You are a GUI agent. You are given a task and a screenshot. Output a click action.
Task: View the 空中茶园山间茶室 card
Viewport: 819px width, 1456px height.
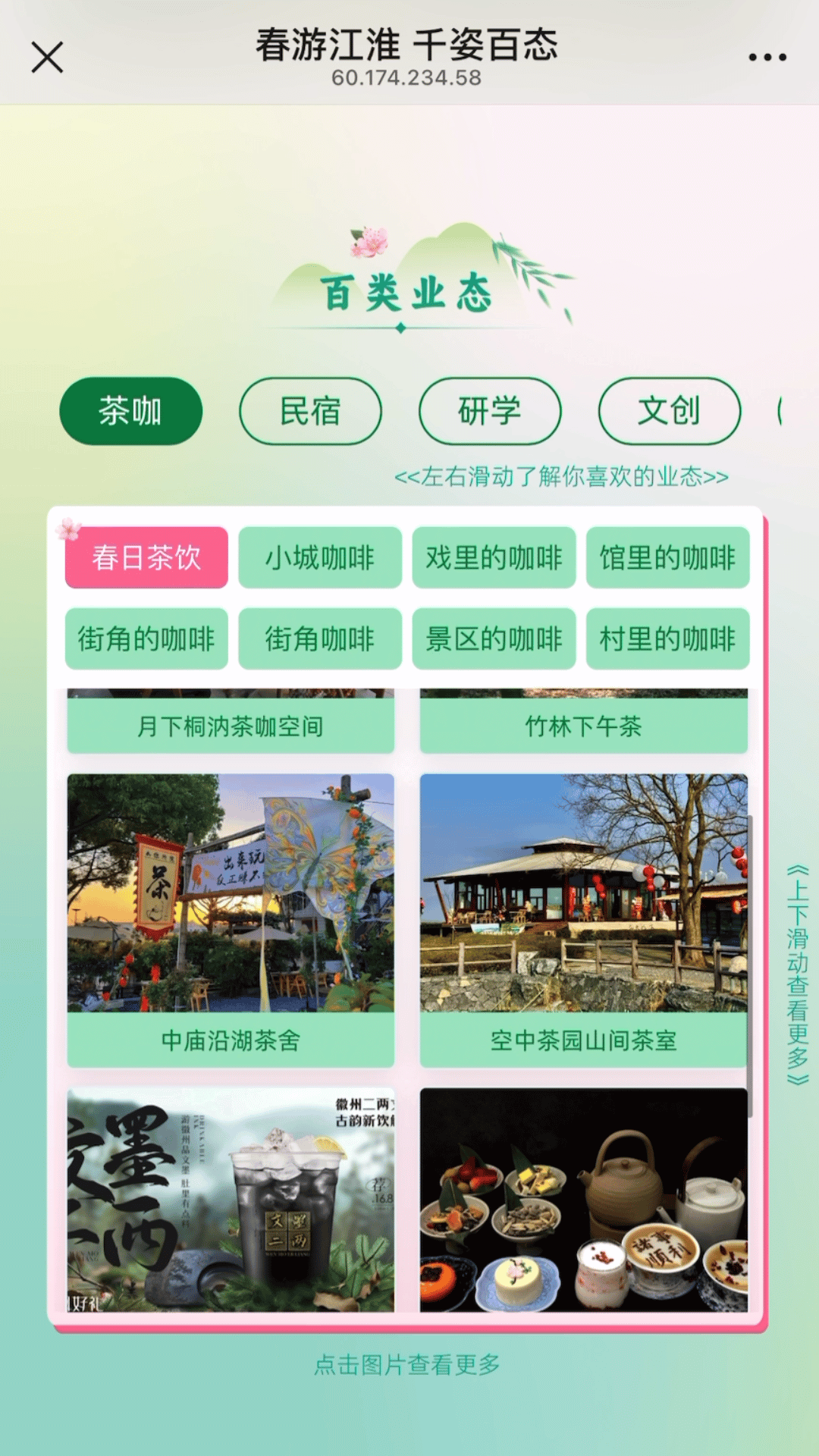coord(584,921)
